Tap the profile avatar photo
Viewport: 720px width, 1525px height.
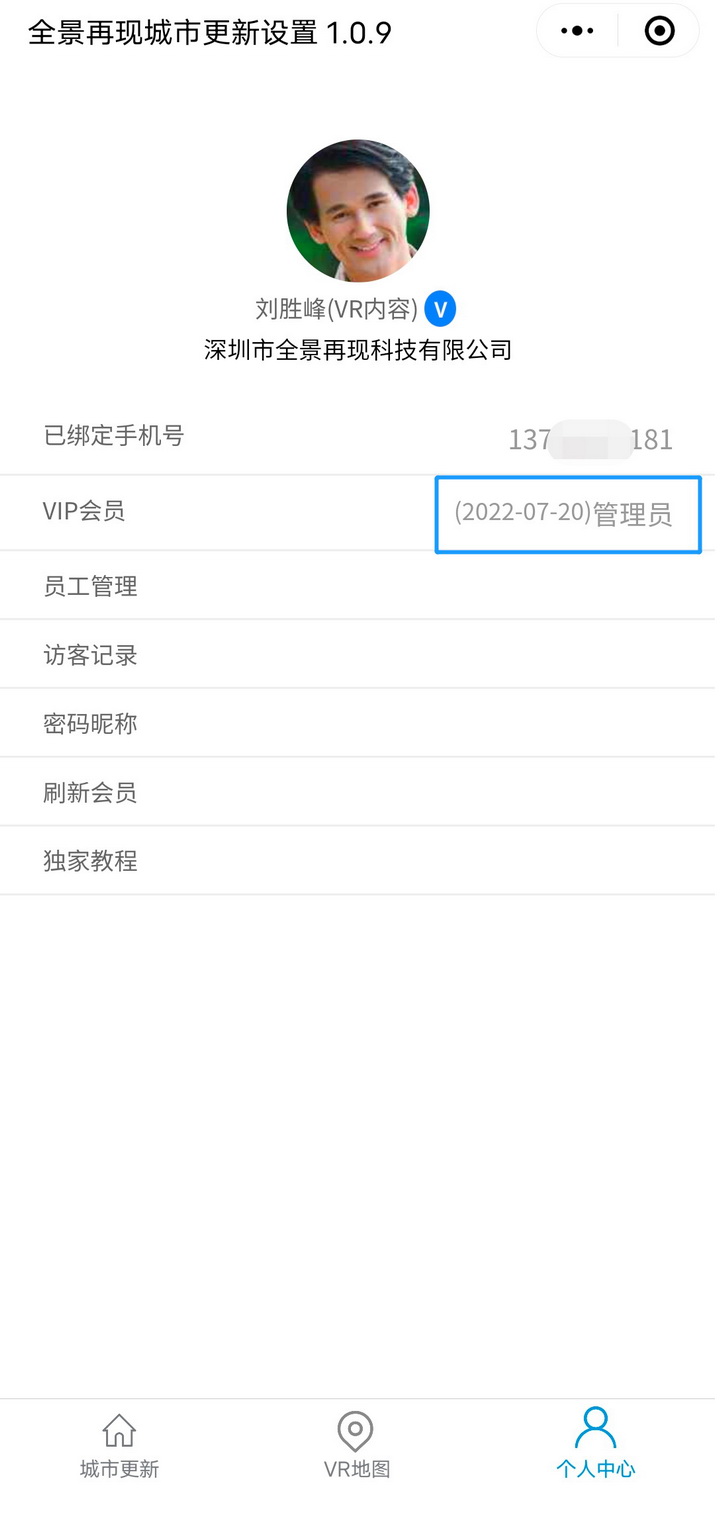(358, 211)
